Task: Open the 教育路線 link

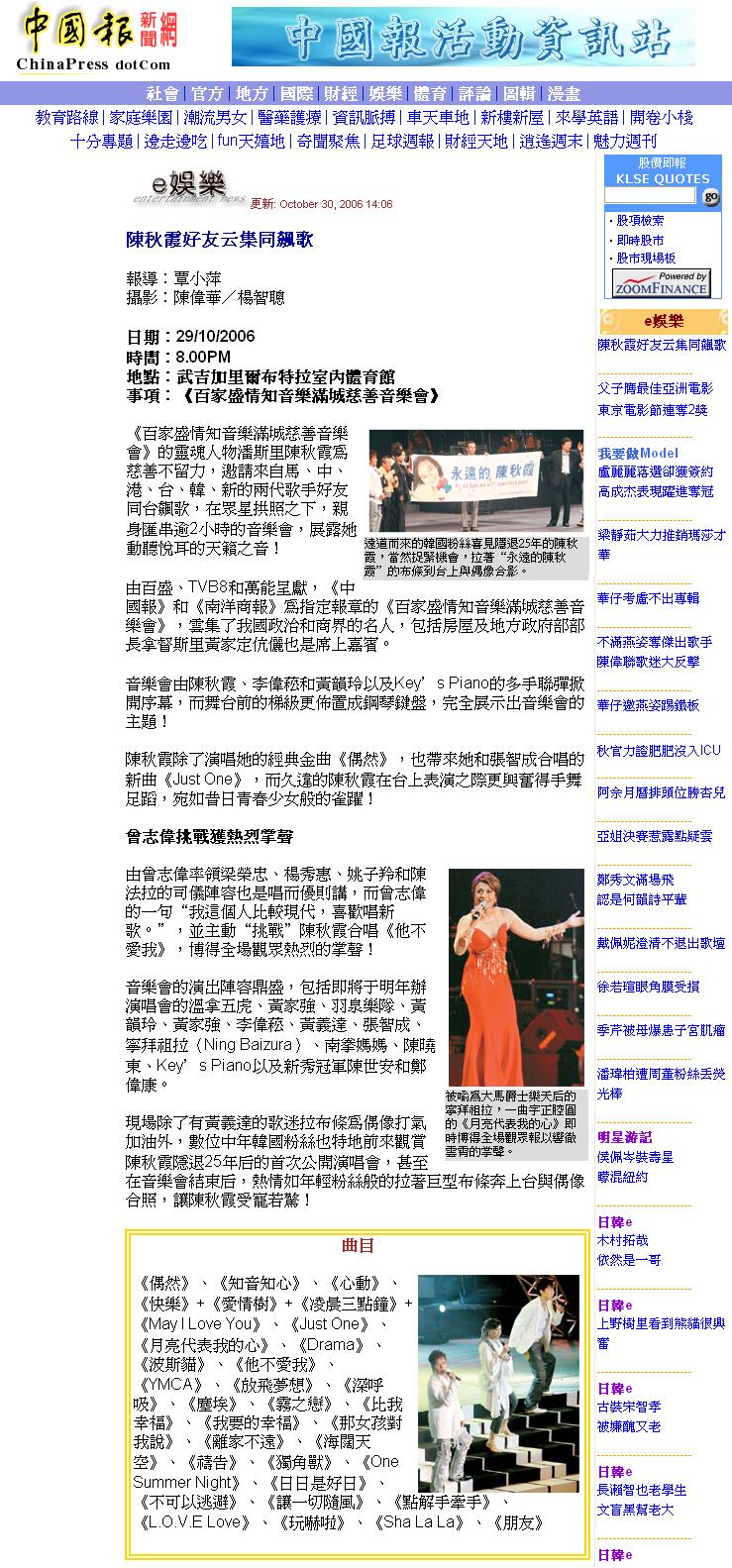Action: pyautogui.click(x=66, y=118)
